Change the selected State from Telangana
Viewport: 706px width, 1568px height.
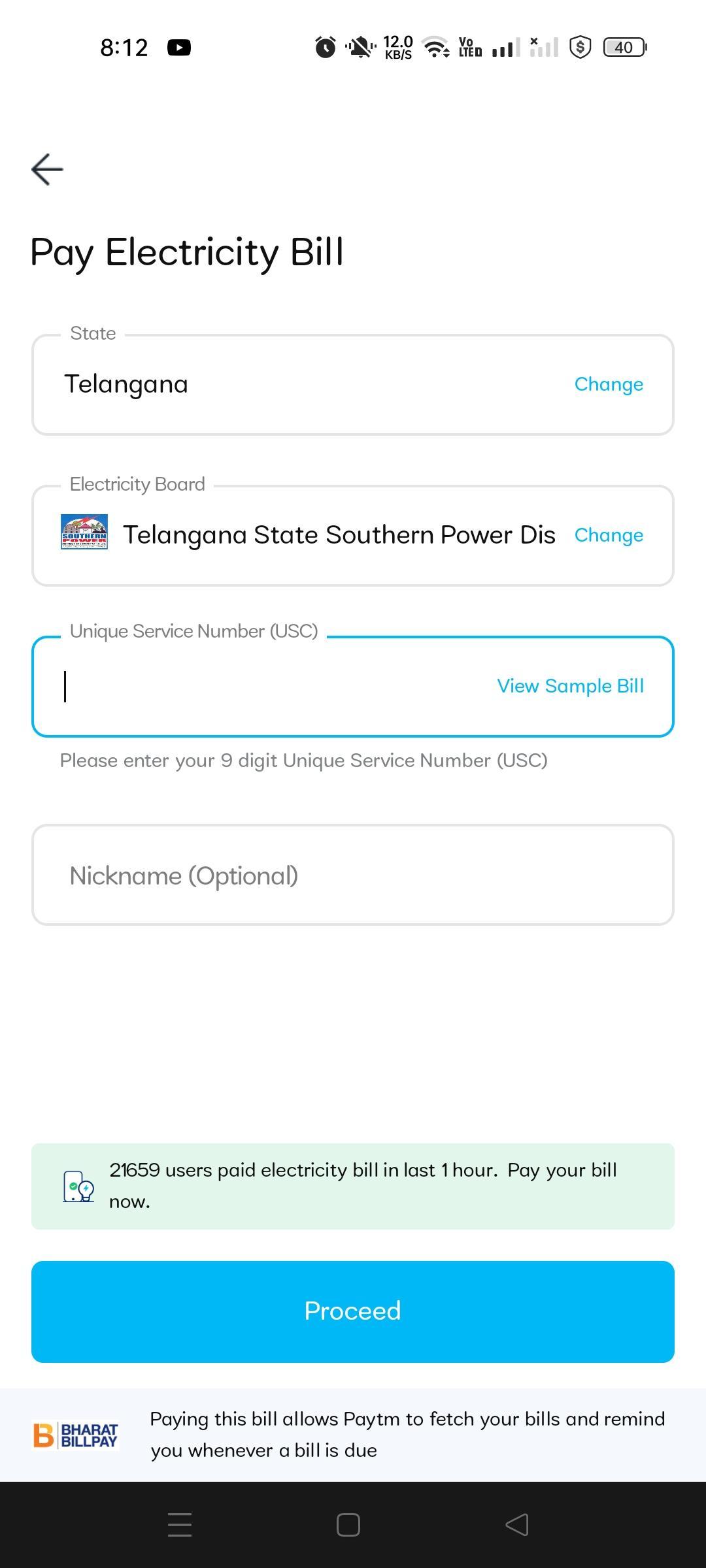(x=608, y=384)
